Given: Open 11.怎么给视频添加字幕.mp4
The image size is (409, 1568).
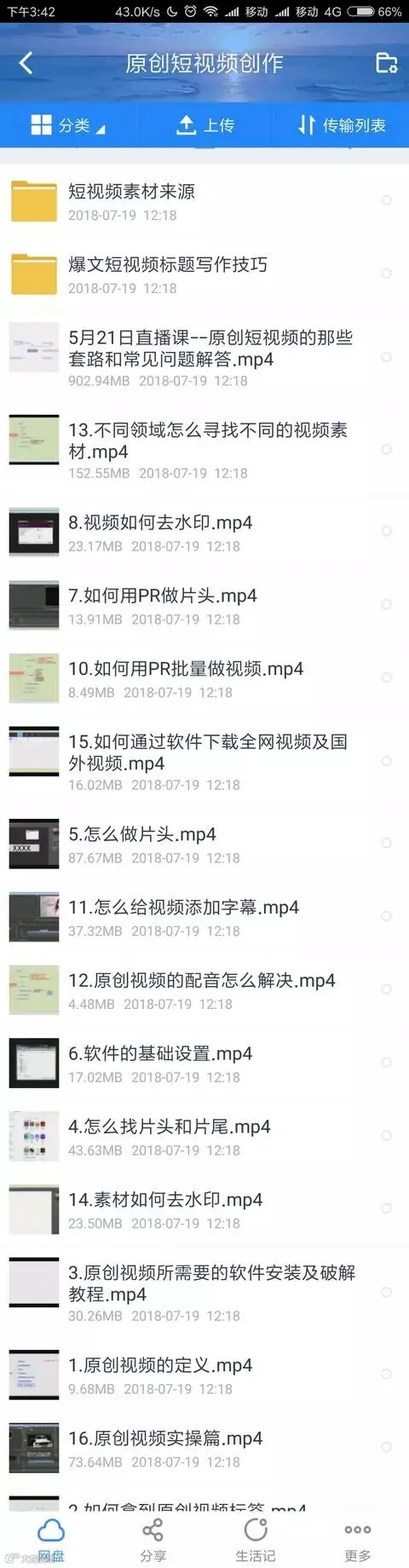Looking at the screenshot, I should (204, 918).
